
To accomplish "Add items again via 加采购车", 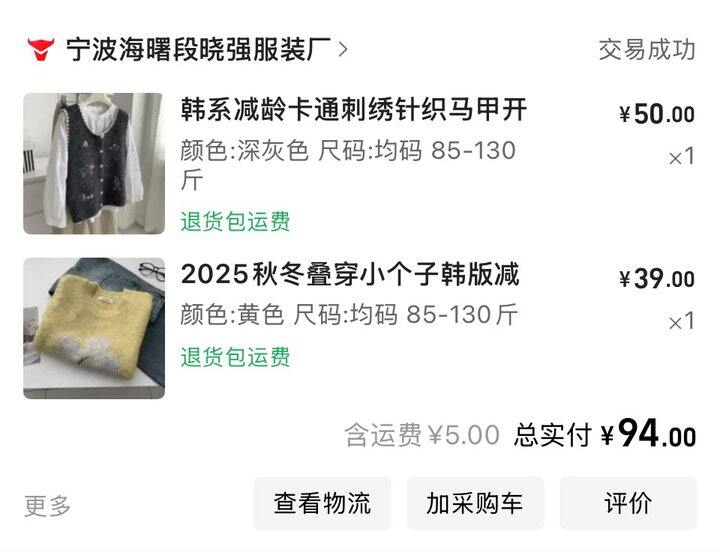I will [474, 503].
